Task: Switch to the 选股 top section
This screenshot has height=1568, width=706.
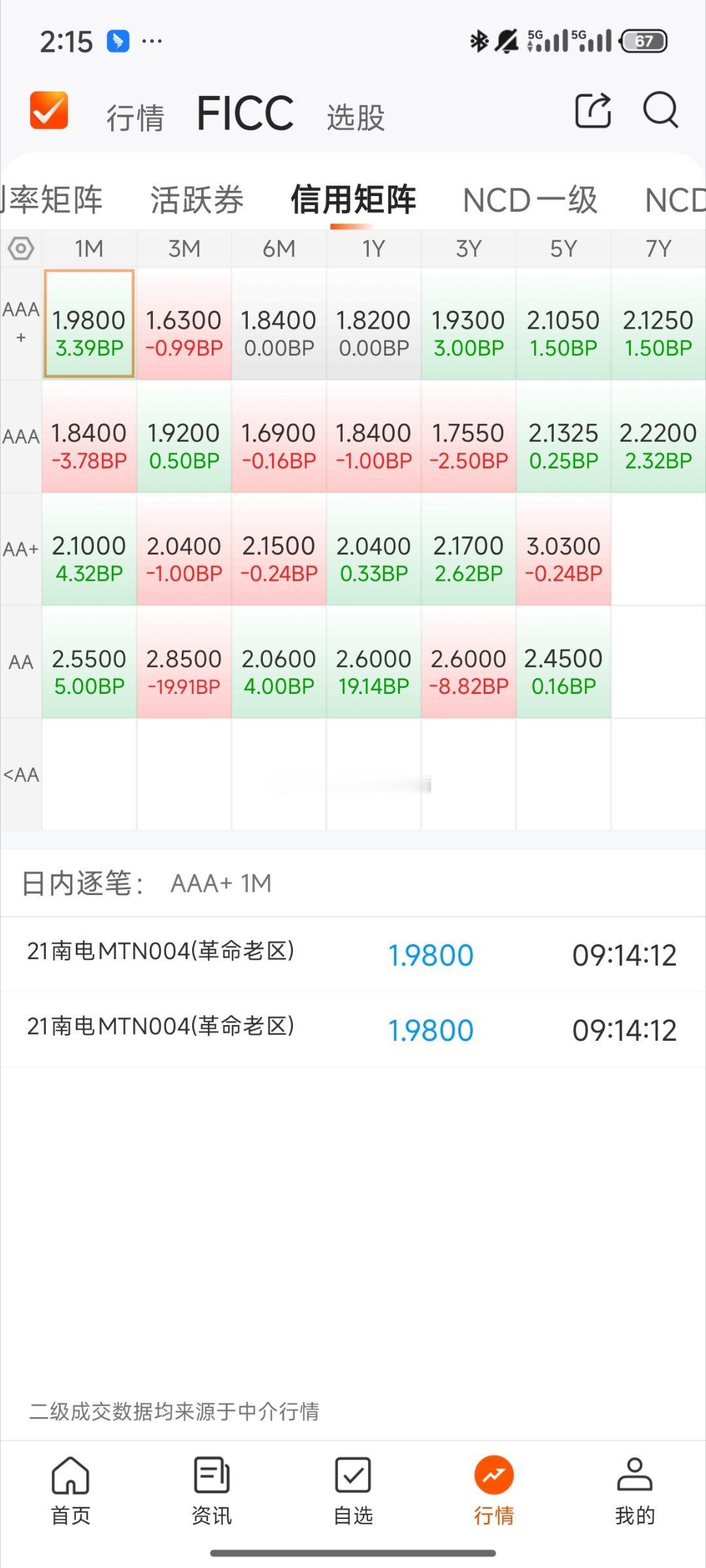Action: [x=356, y=118]
